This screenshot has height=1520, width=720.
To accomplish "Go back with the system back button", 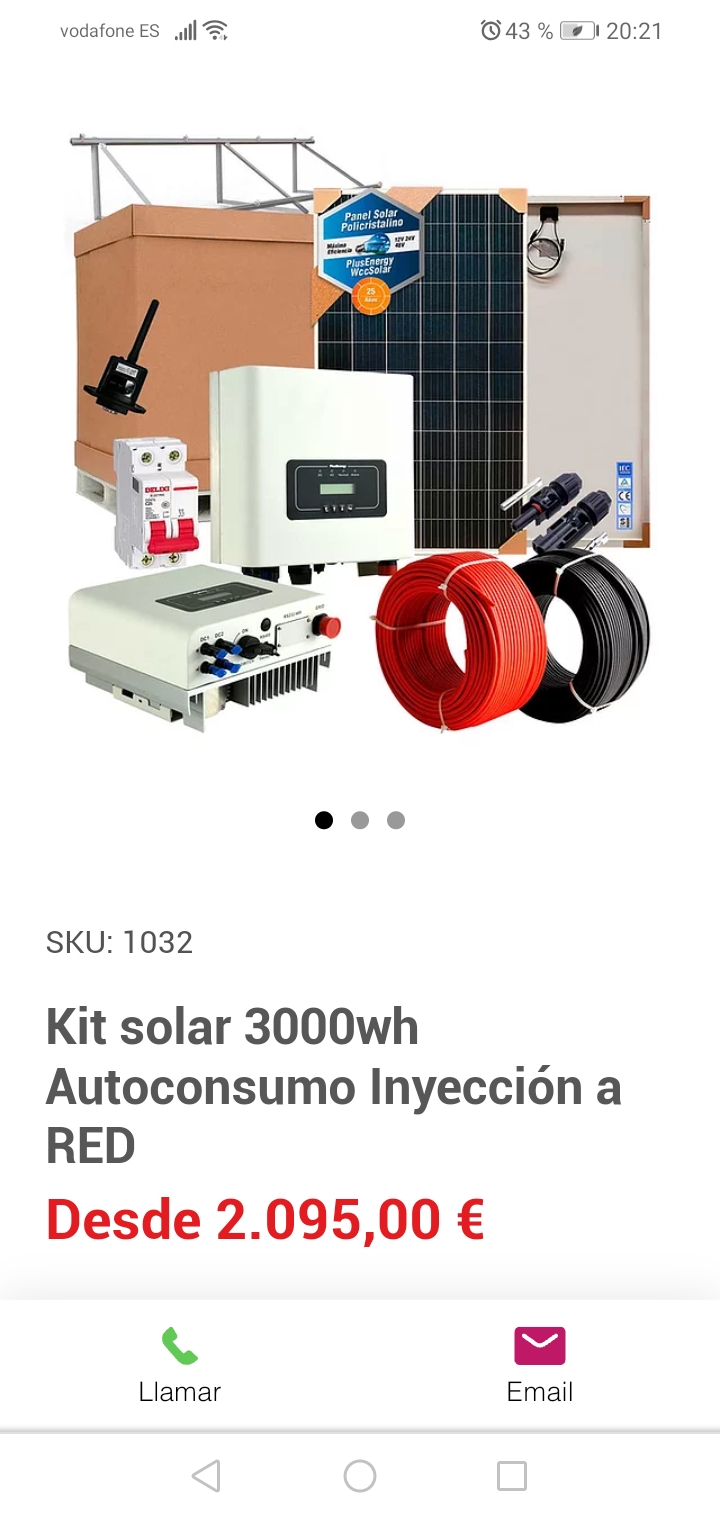I will point(206,1476).
